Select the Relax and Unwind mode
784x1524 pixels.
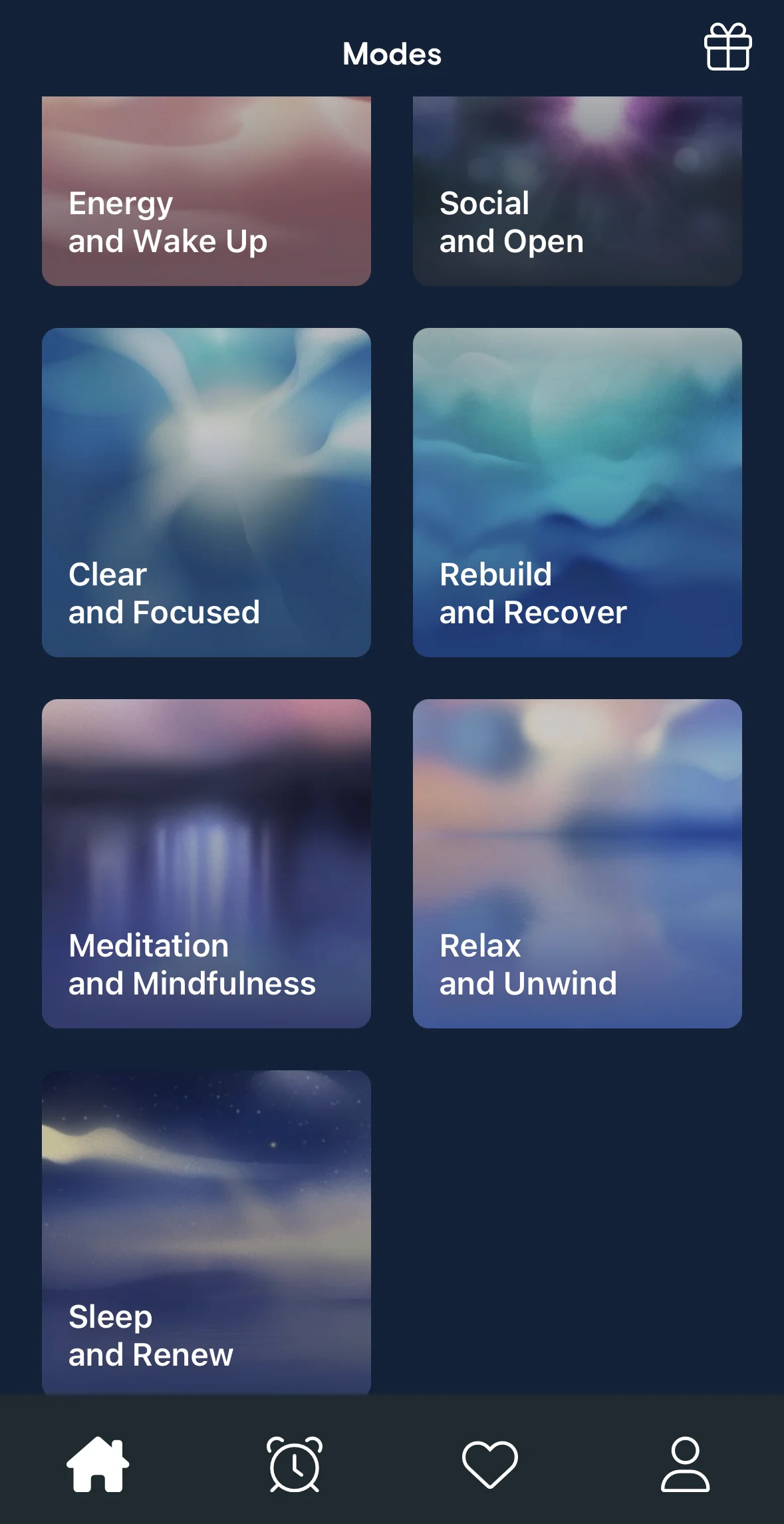(577, 863)
